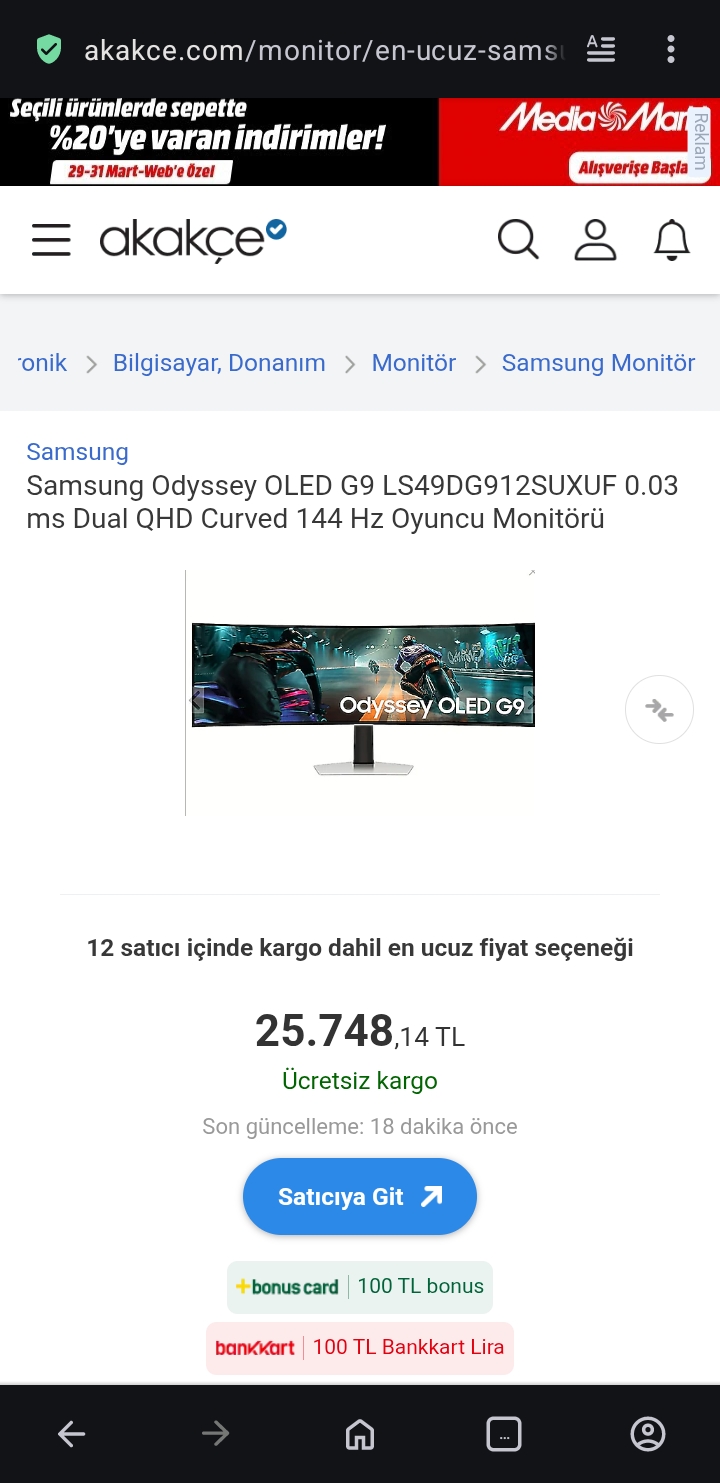Open the user account icon

(x=595, y=240)
